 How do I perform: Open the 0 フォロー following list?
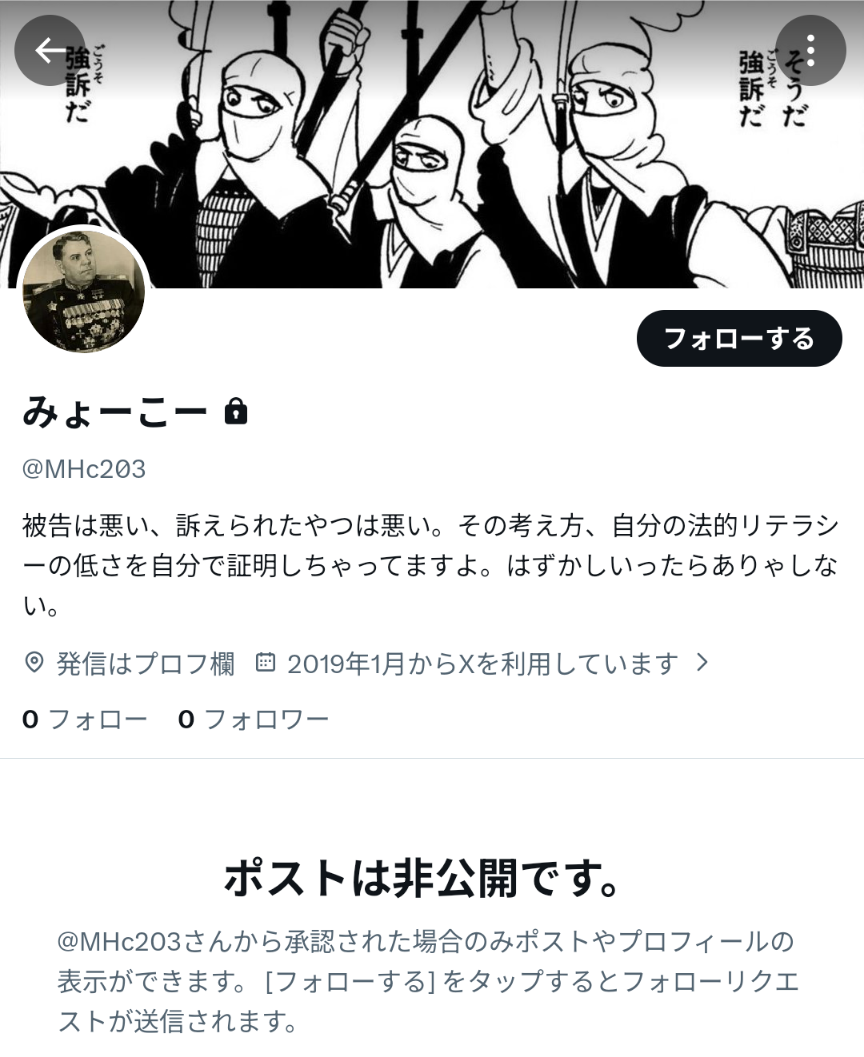[85, 719]
